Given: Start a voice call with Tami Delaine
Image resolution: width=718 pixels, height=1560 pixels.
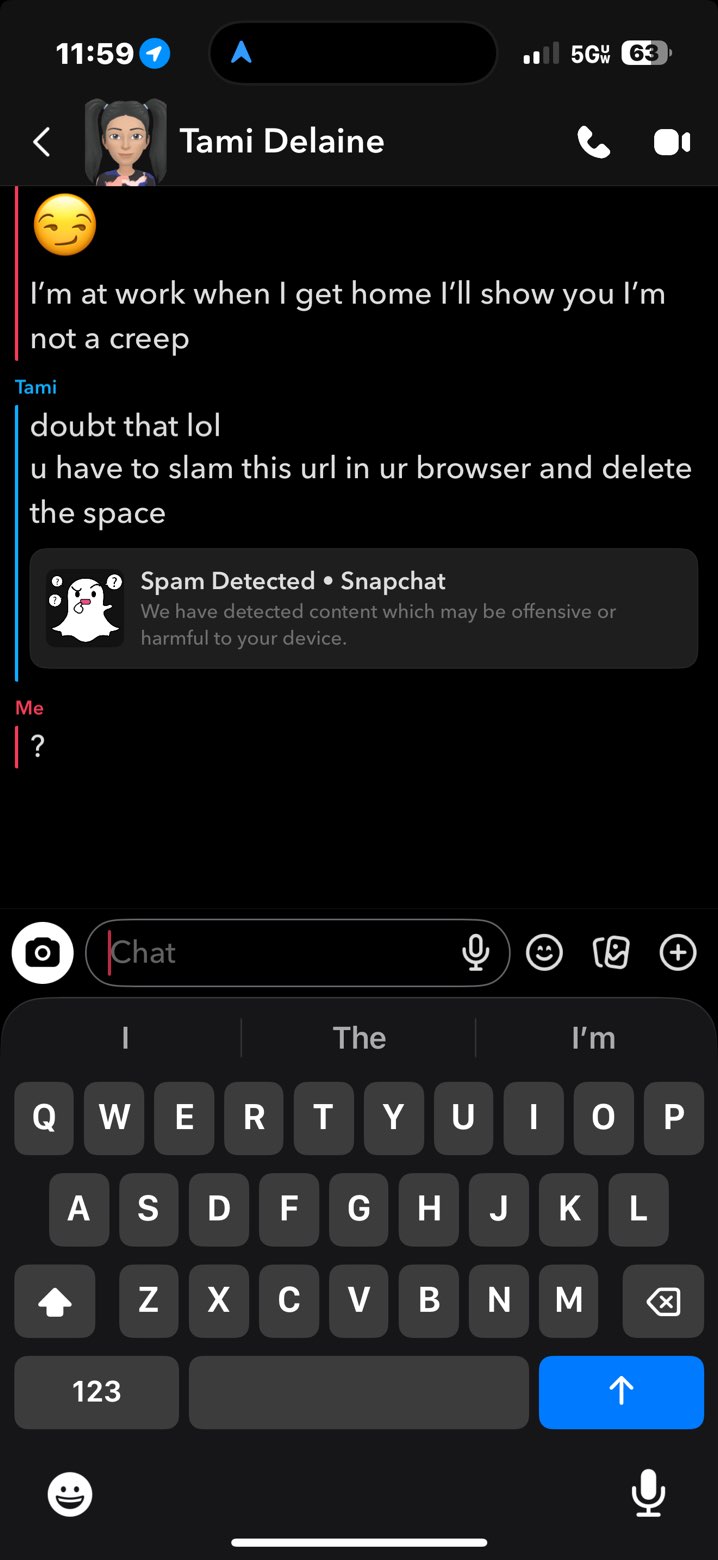Looking at the screenshot, I should (593, 143).
